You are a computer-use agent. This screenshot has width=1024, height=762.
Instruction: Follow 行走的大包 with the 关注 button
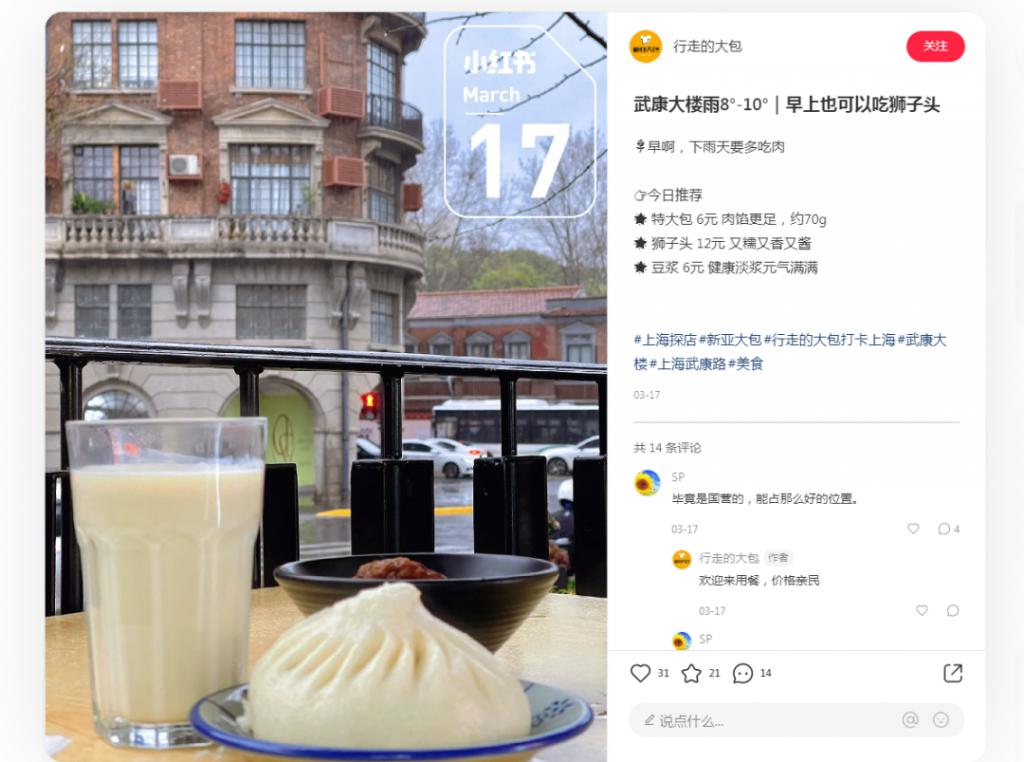pyautogui.click(x=935, y=46)
